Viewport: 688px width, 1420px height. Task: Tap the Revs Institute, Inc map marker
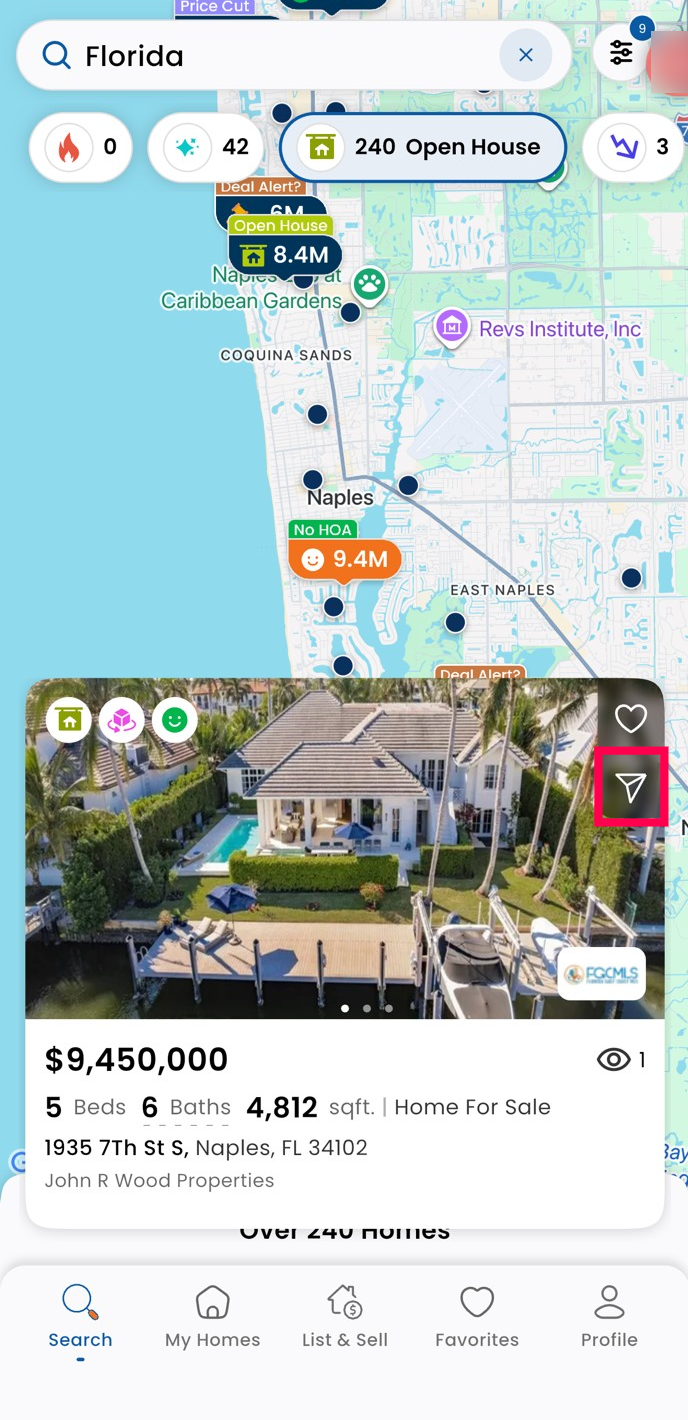pyautogui.click(x=452, y=326)
